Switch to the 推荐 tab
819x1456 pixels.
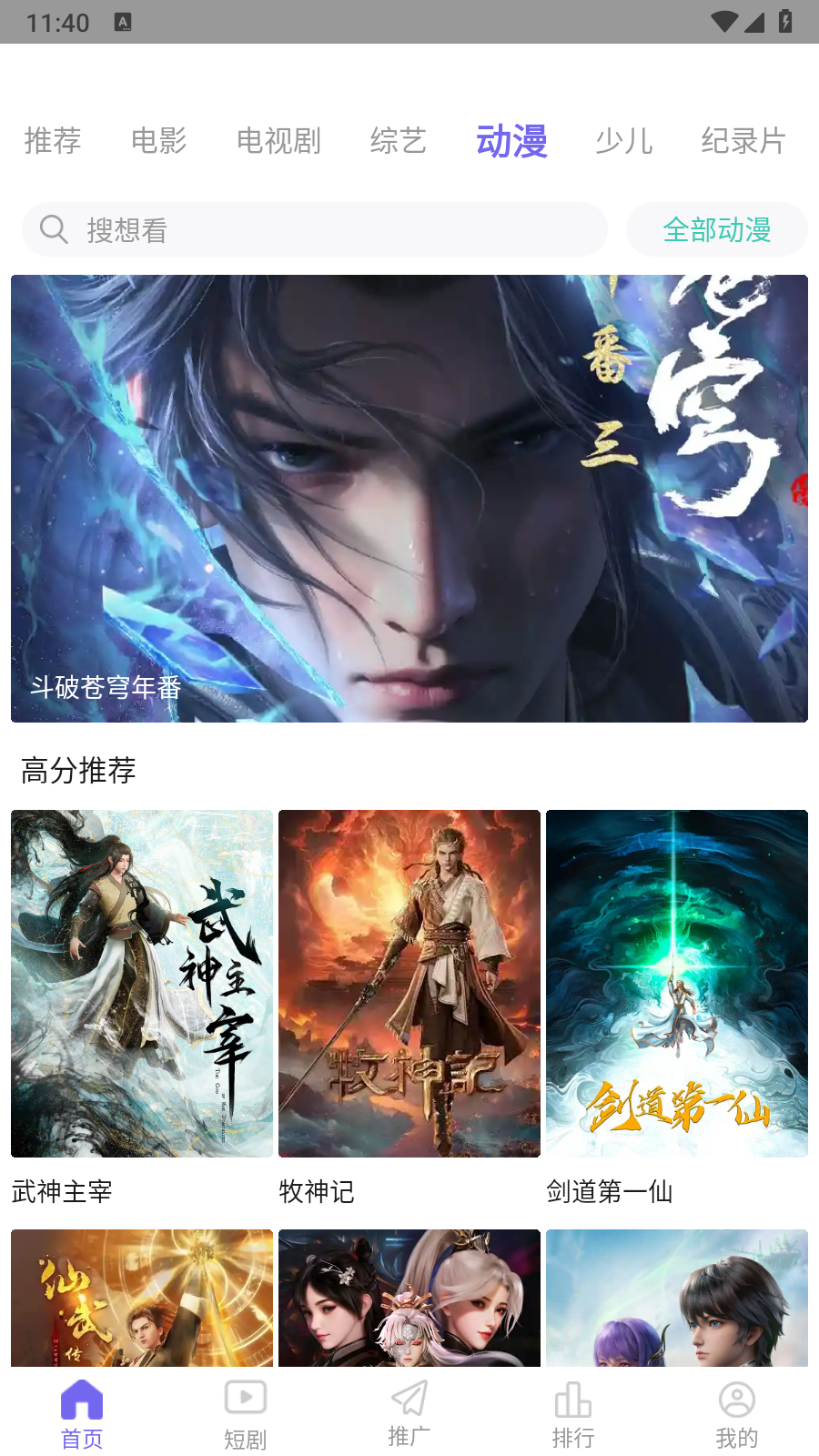(53, 141)
